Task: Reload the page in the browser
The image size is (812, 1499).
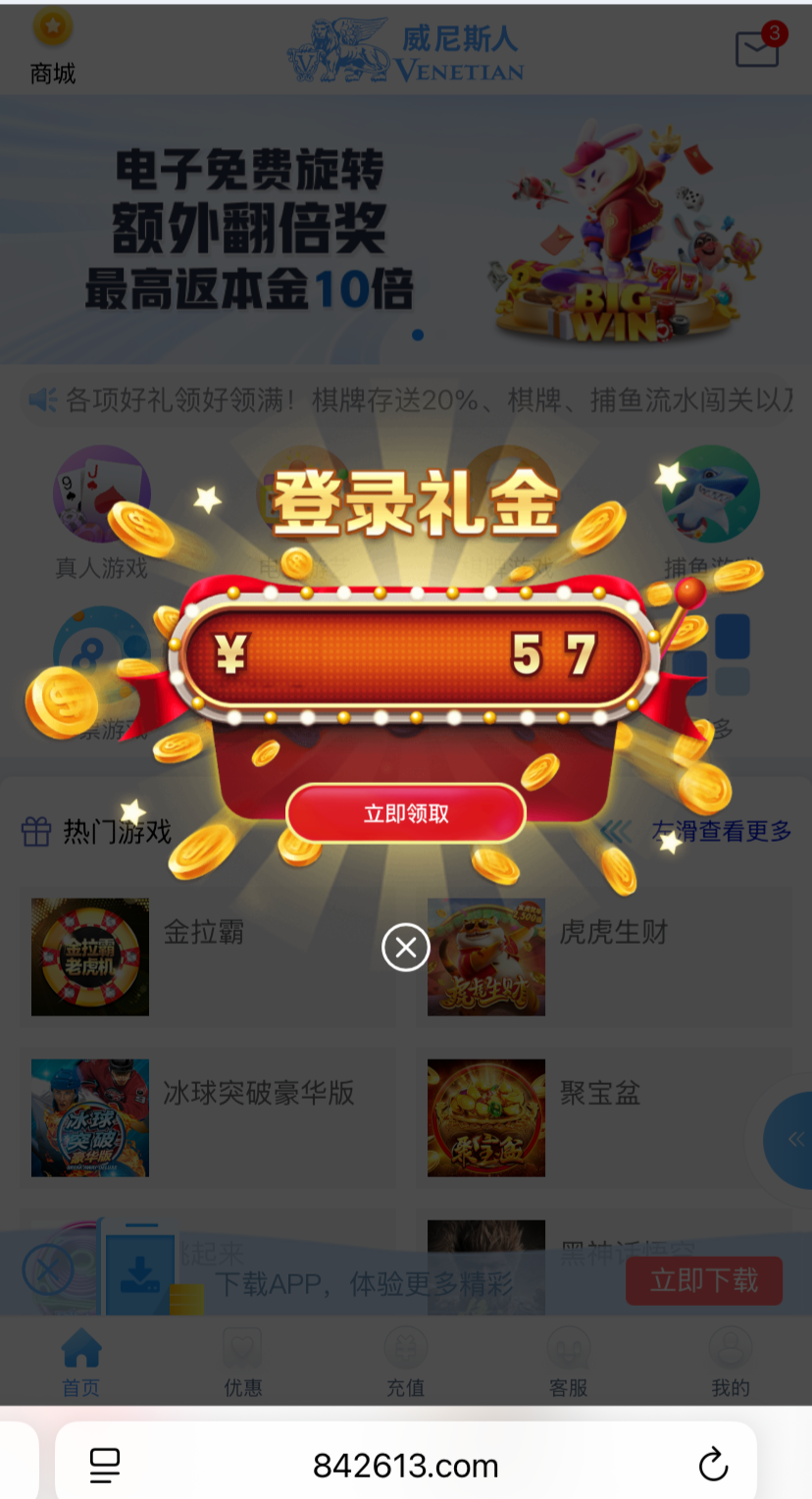Action: tap(713, 1465)
